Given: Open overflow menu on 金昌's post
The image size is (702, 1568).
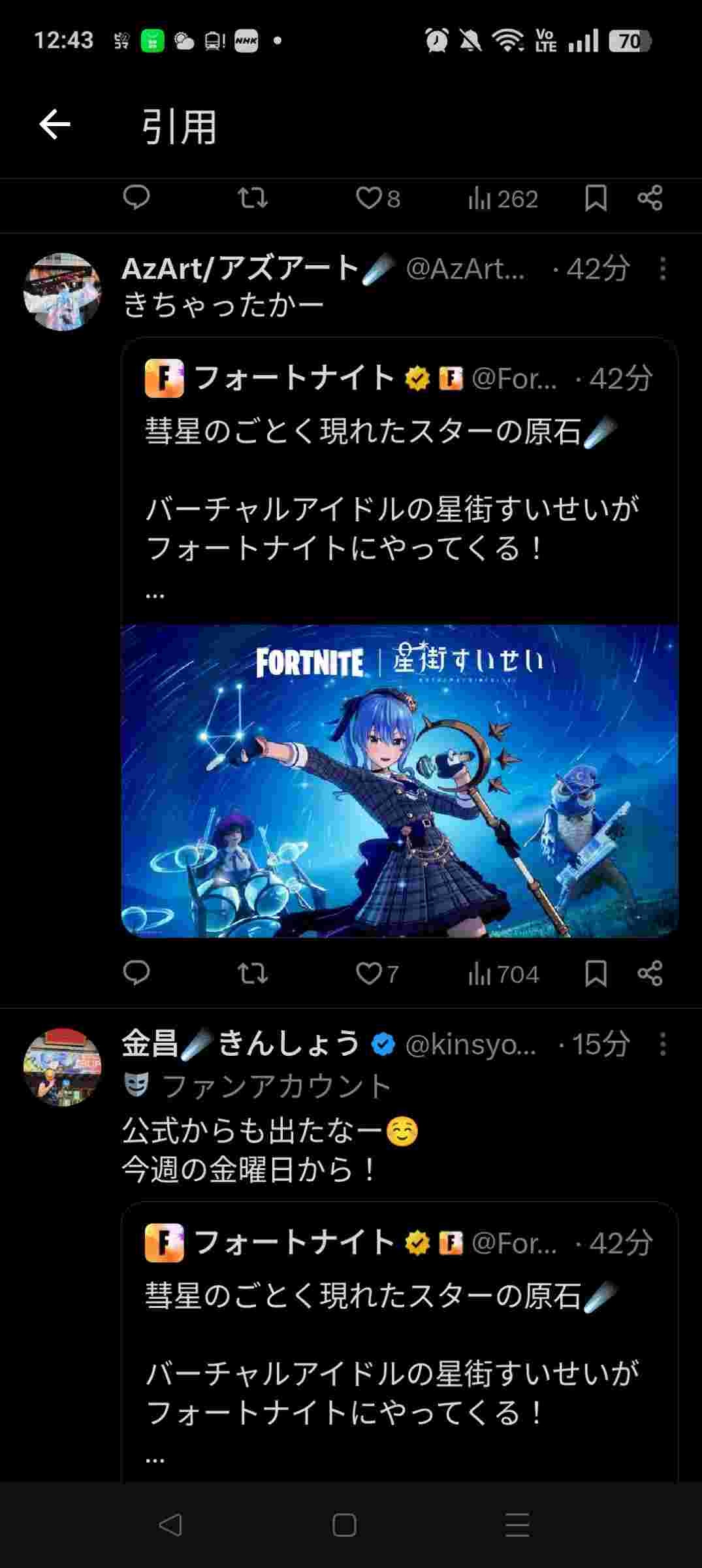Looking at the screenshot, I should click(663, 1044).
